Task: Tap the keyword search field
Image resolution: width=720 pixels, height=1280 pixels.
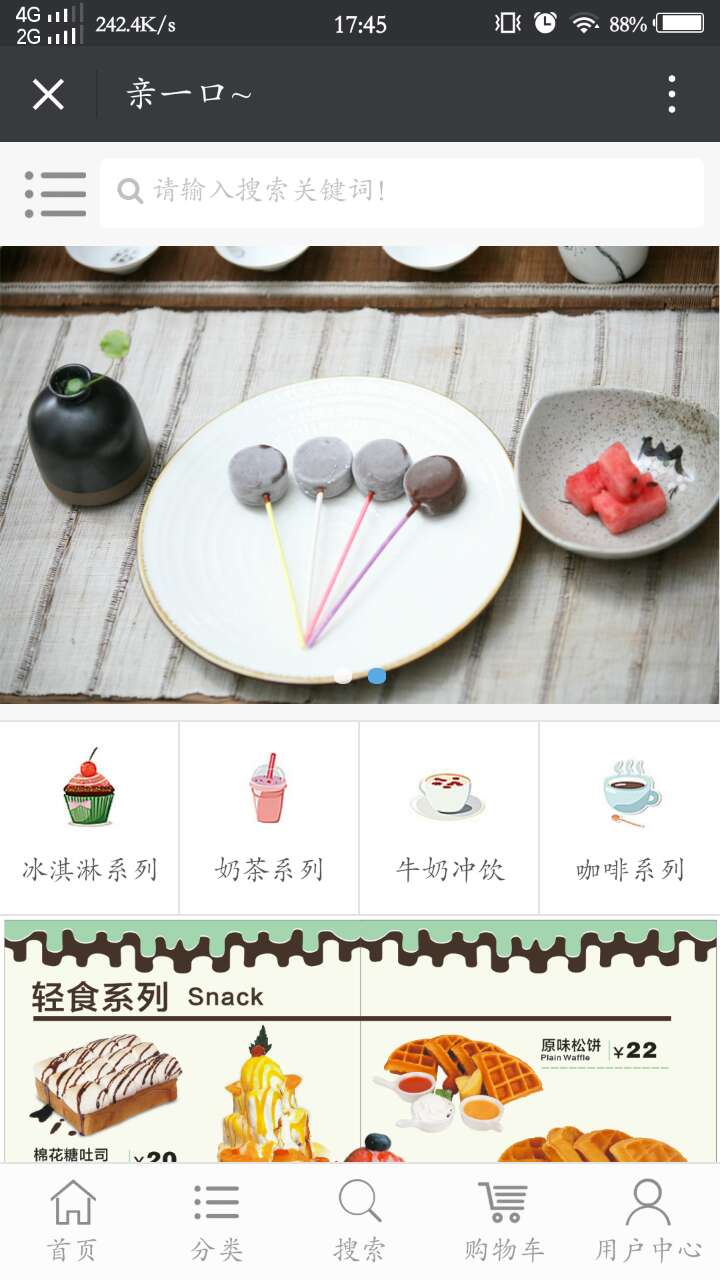Action: pos(400,190)
